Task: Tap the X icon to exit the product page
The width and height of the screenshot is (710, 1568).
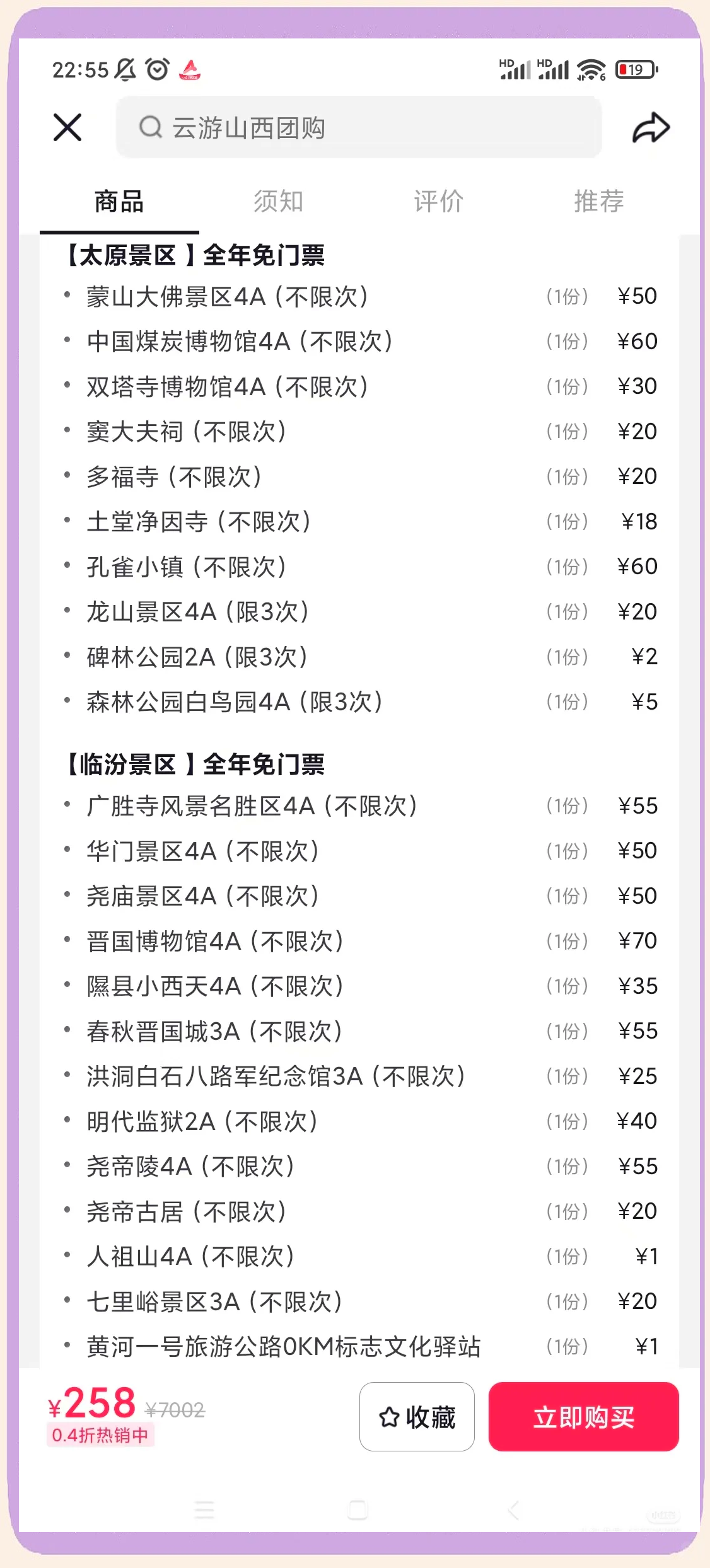Action: pyautogui.click(x=67, y=127)
